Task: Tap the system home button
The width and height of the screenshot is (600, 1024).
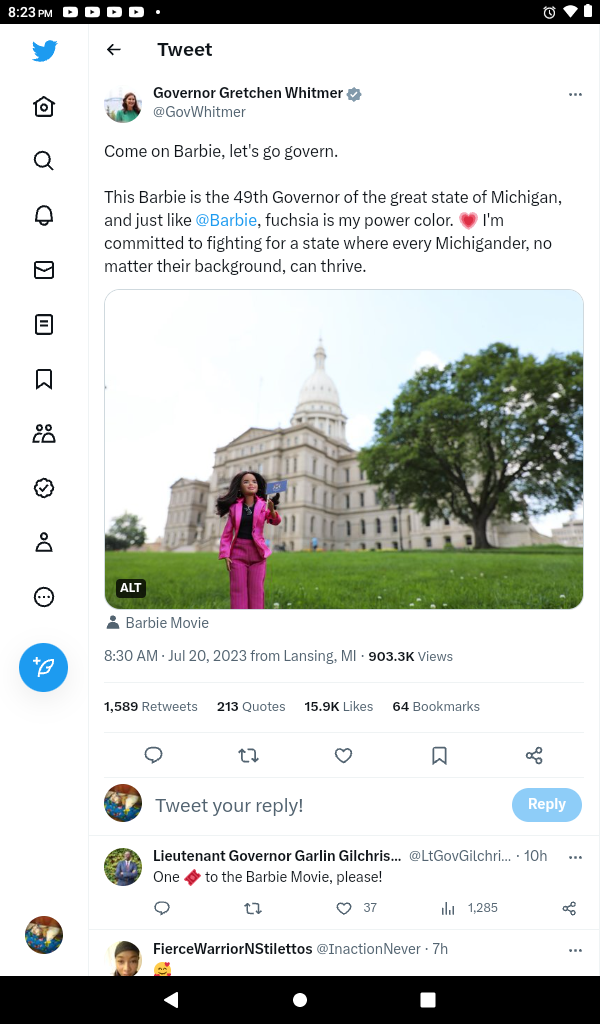Action: (x=300, y=1000)
